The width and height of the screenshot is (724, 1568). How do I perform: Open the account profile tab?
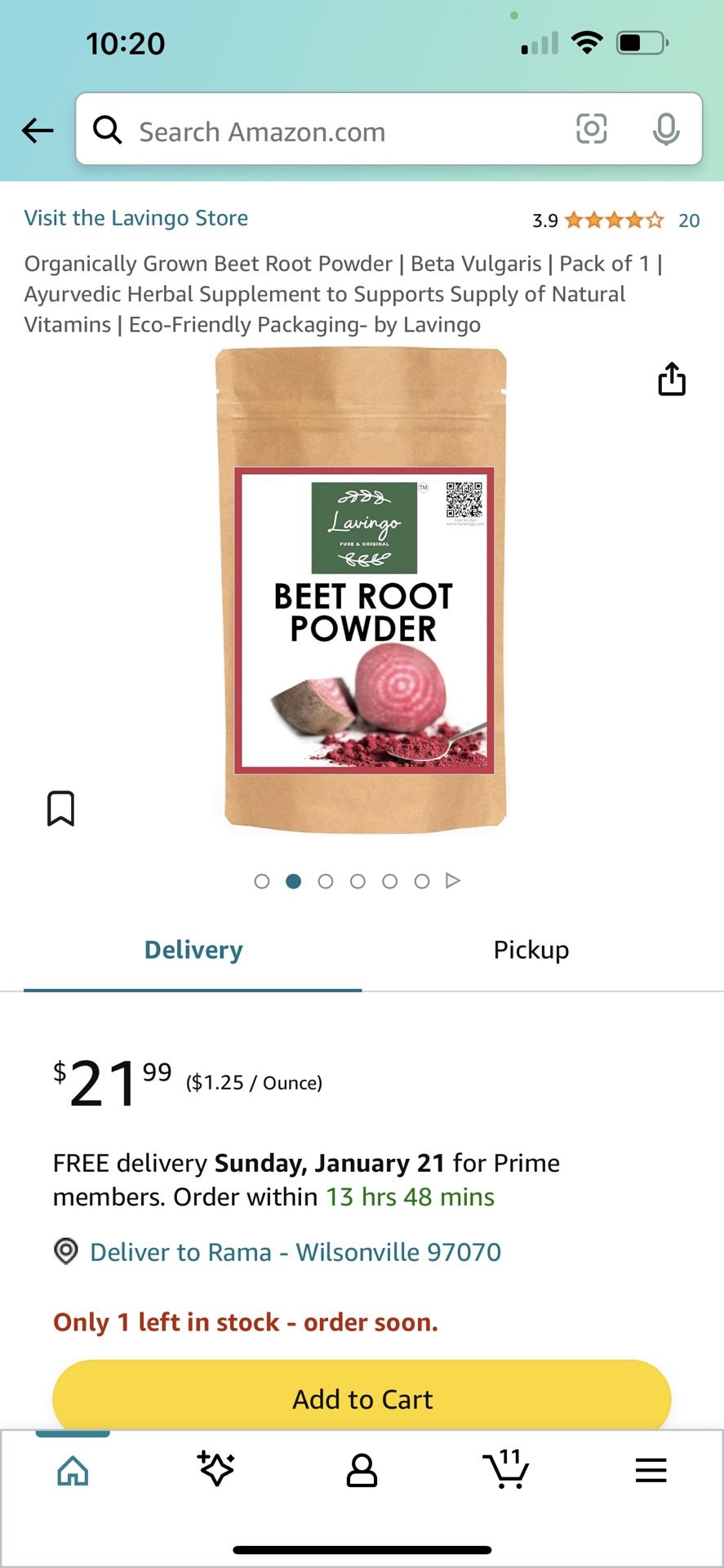[362, 1470]
